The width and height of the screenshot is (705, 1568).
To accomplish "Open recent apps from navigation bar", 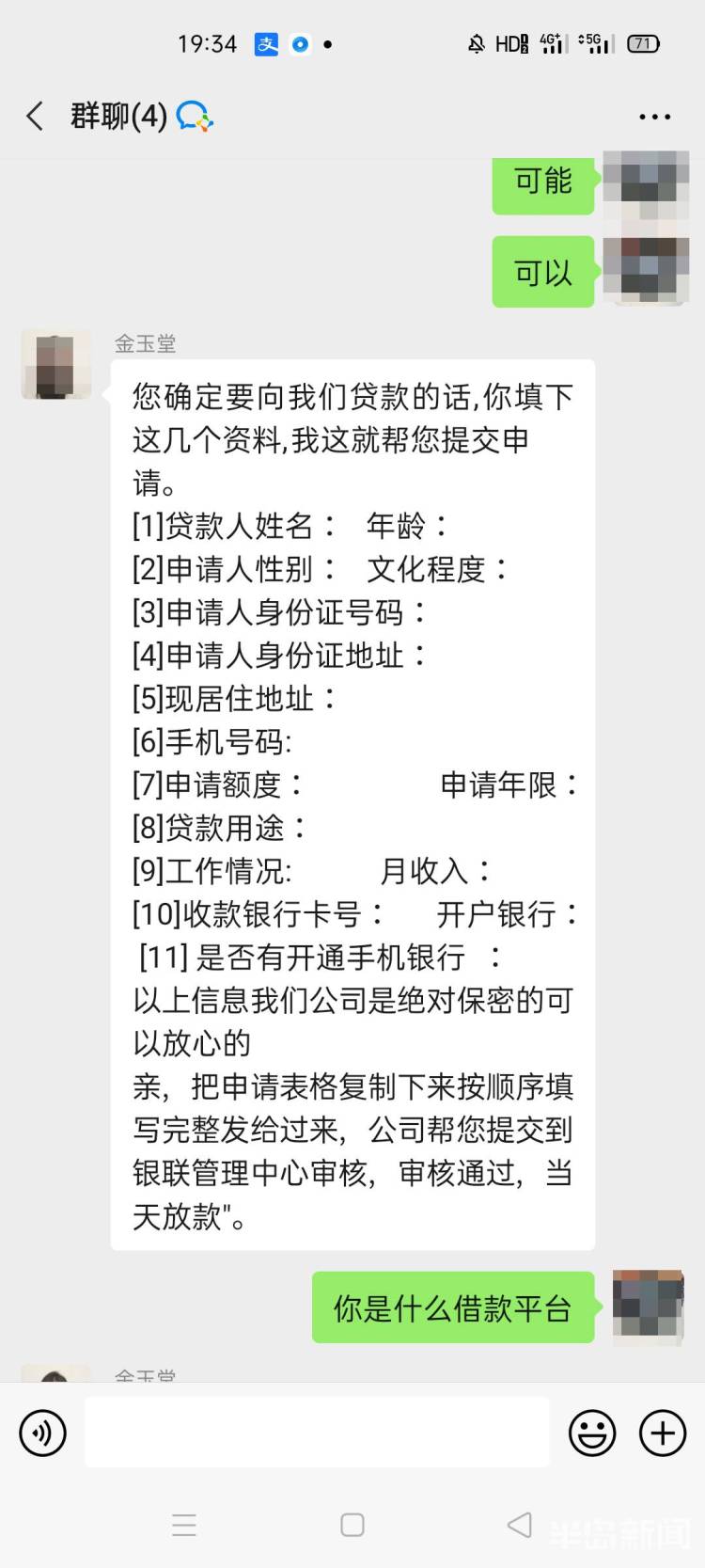I will pos(184,1526).
